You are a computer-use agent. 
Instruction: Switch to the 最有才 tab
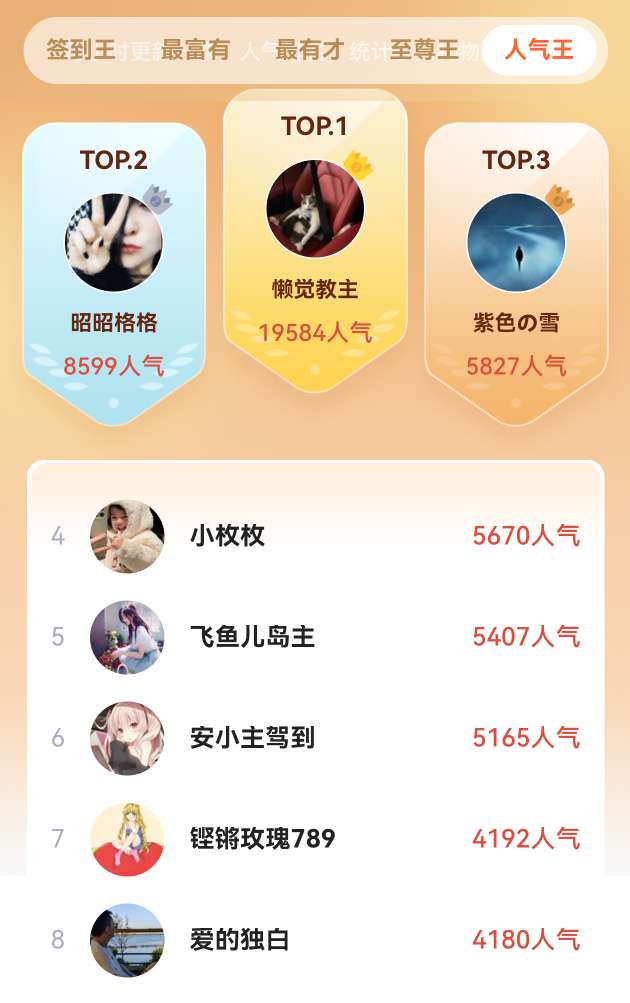[x=309, y=50]
